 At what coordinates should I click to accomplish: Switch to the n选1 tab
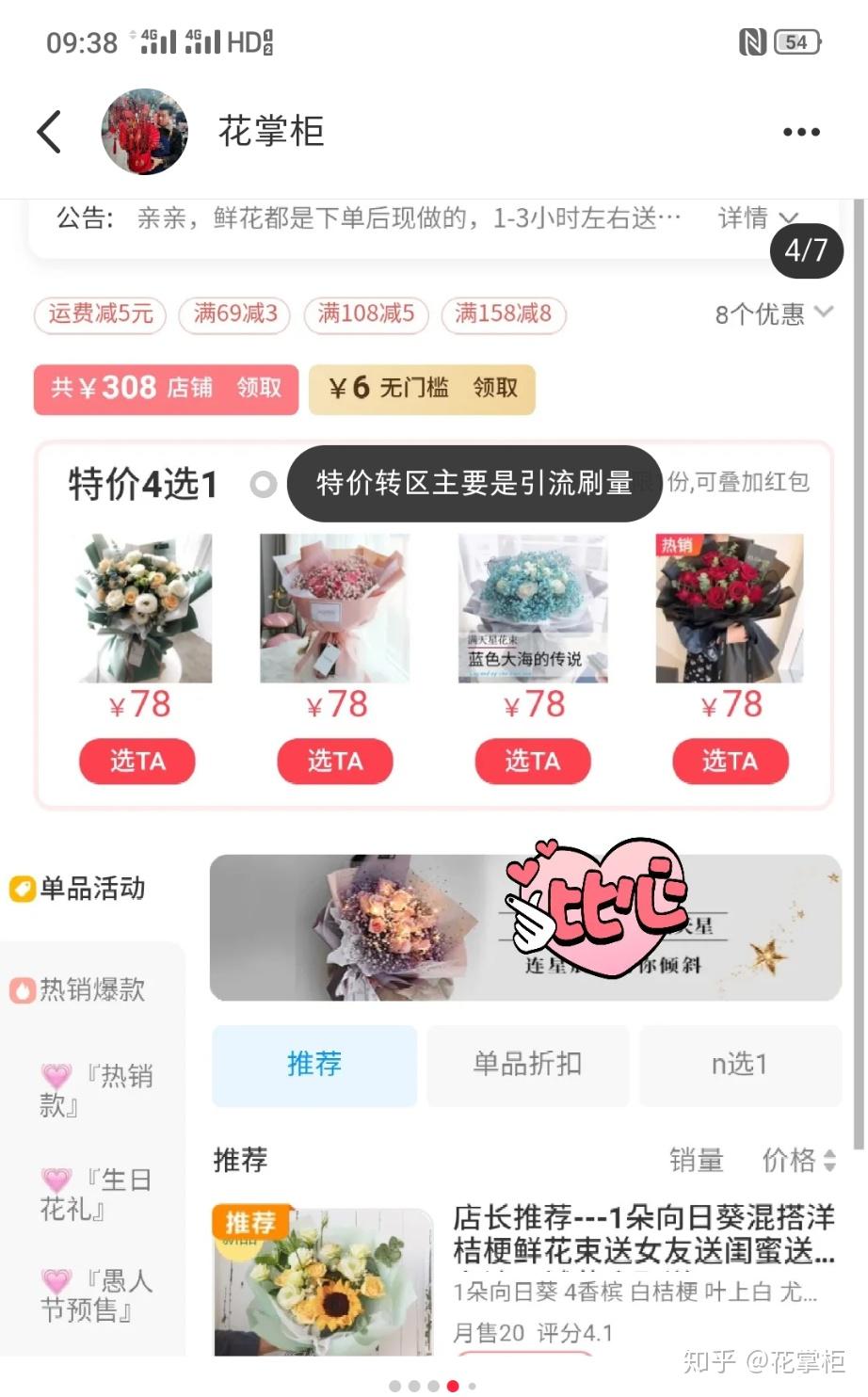pyautogui.click(x=740, y=1064)
